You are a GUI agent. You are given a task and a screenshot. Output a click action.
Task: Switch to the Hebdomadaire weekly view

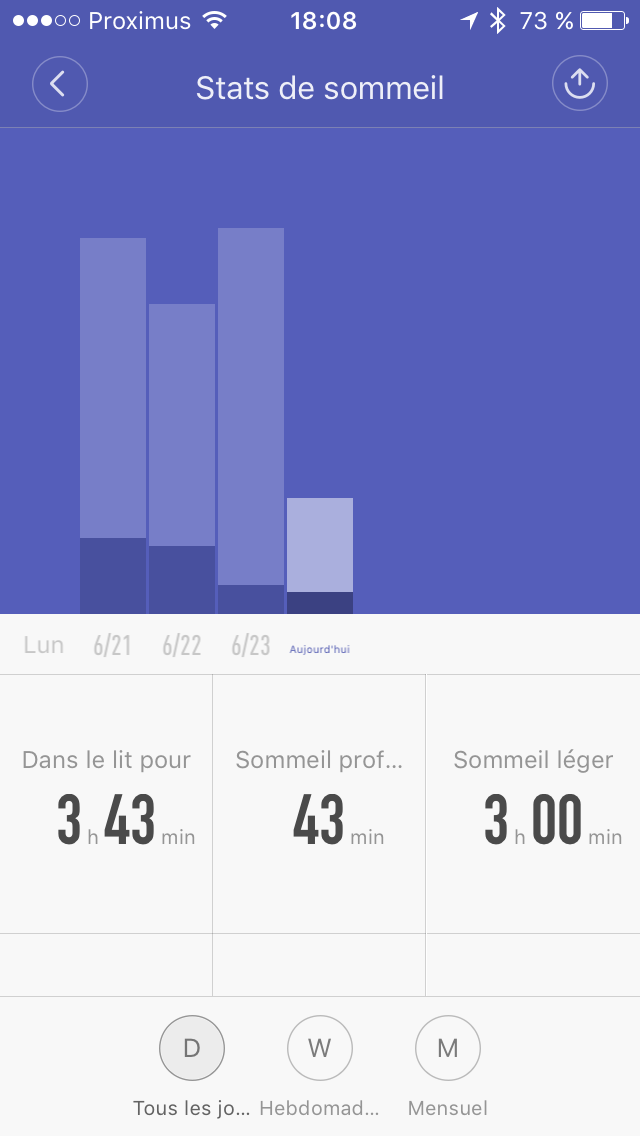click(320, 1048)
